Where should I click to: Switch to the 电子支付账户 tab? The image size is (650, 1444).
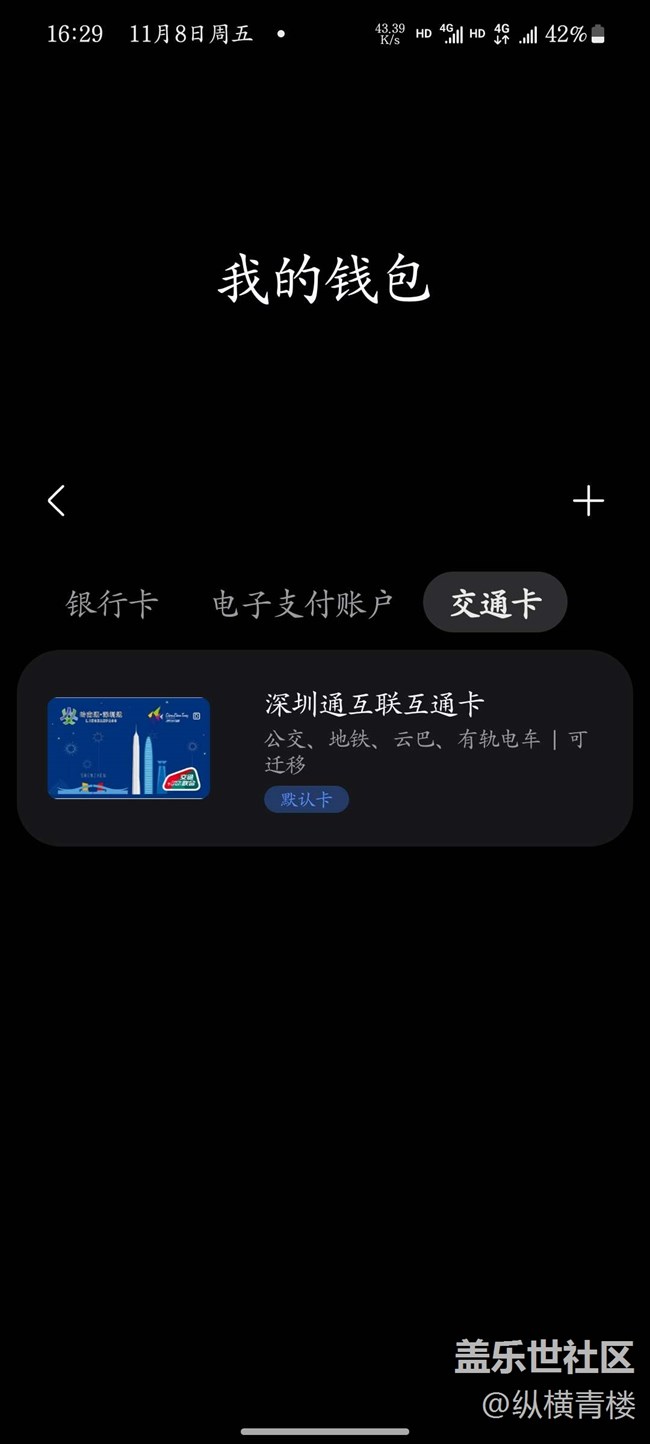tap(302, 603)
